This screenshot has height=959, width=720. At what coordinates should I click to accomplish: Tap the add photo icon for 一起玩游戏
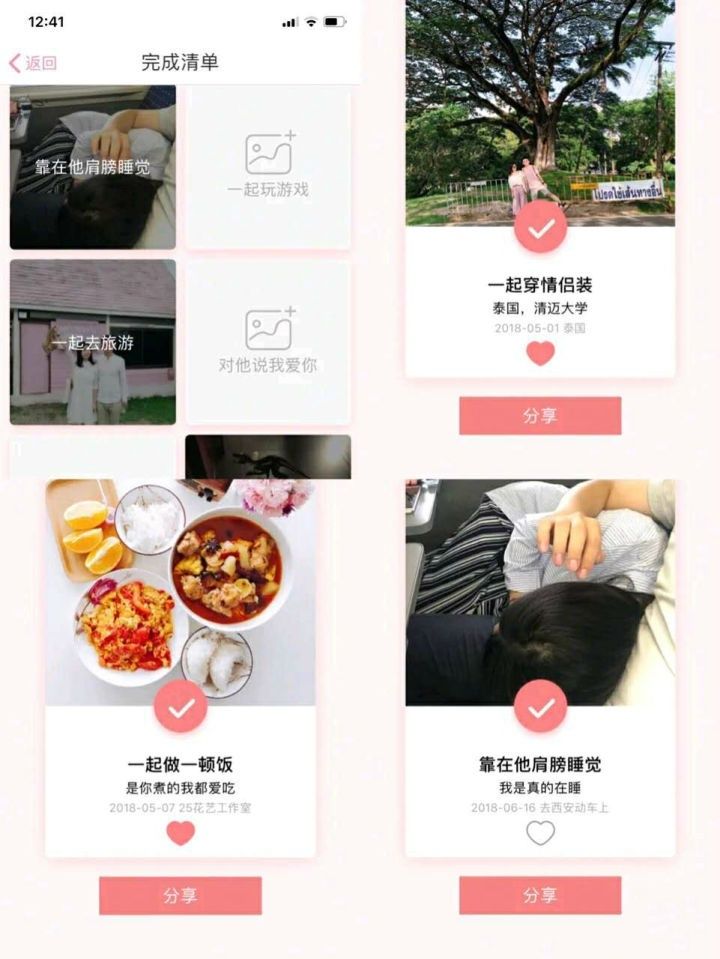(x=271, y=155)
